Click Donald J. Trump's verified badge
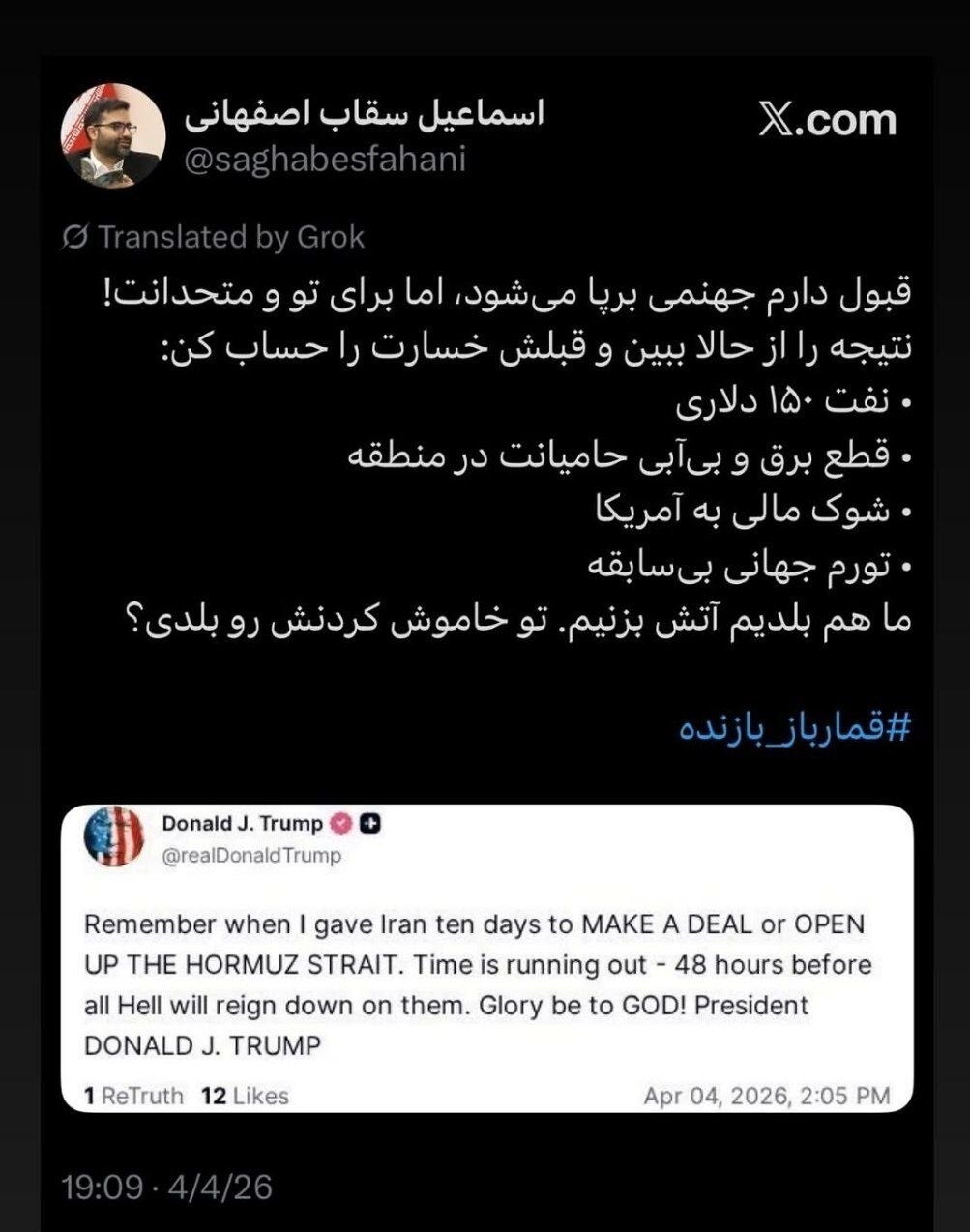 (x=338, y=822)
